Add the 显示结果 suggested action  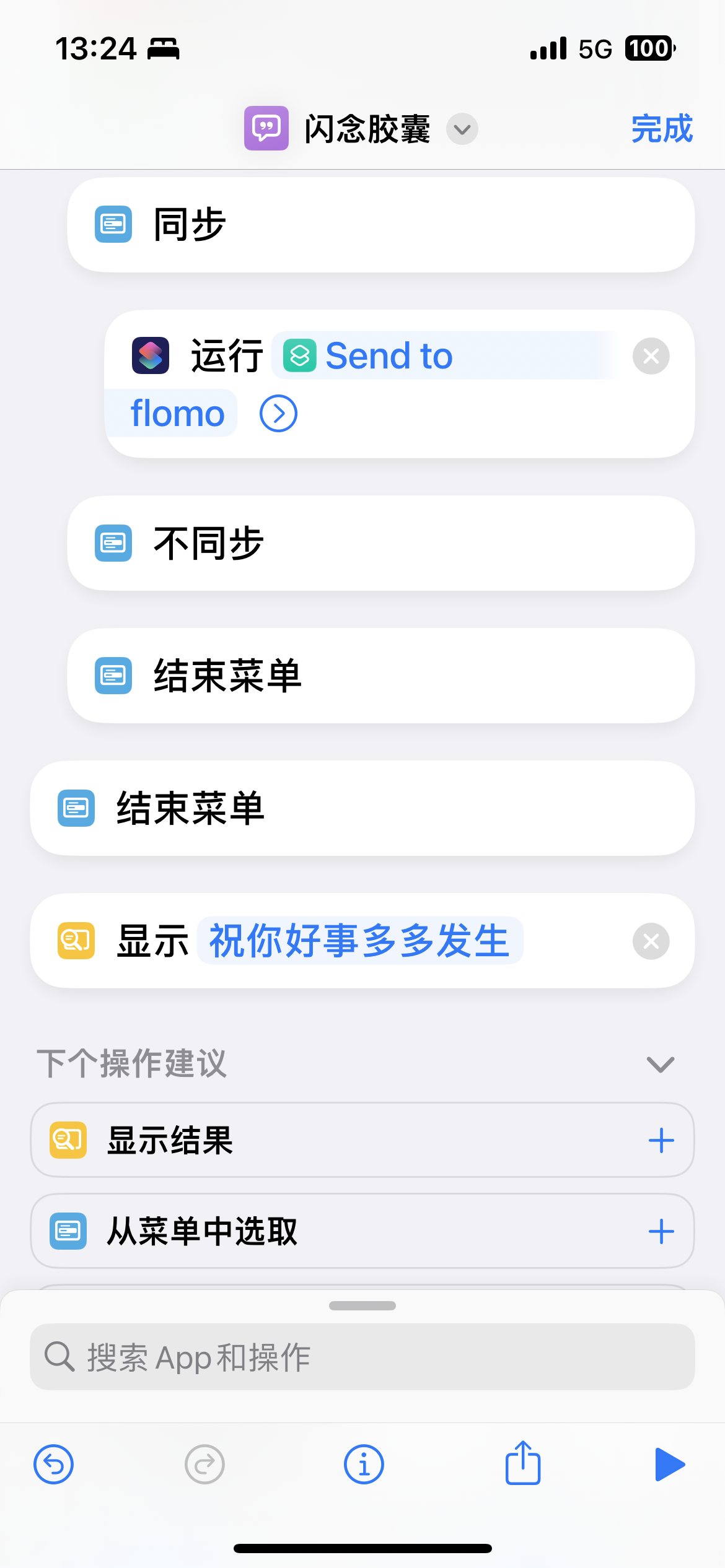(661, 1140)
